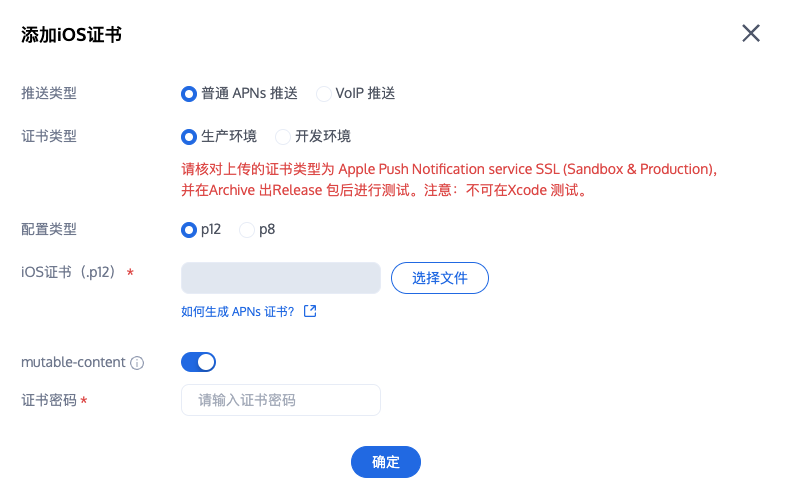Select 生产环境 certificate type

tap(189, 136)
